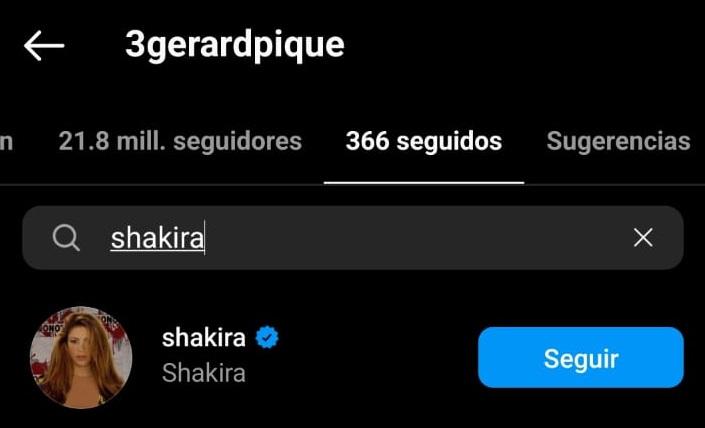This screenshot has width=705, height=428.
Task: Switch to the 21.8 mill. seguidores tab
Action: tap(180, 141)
